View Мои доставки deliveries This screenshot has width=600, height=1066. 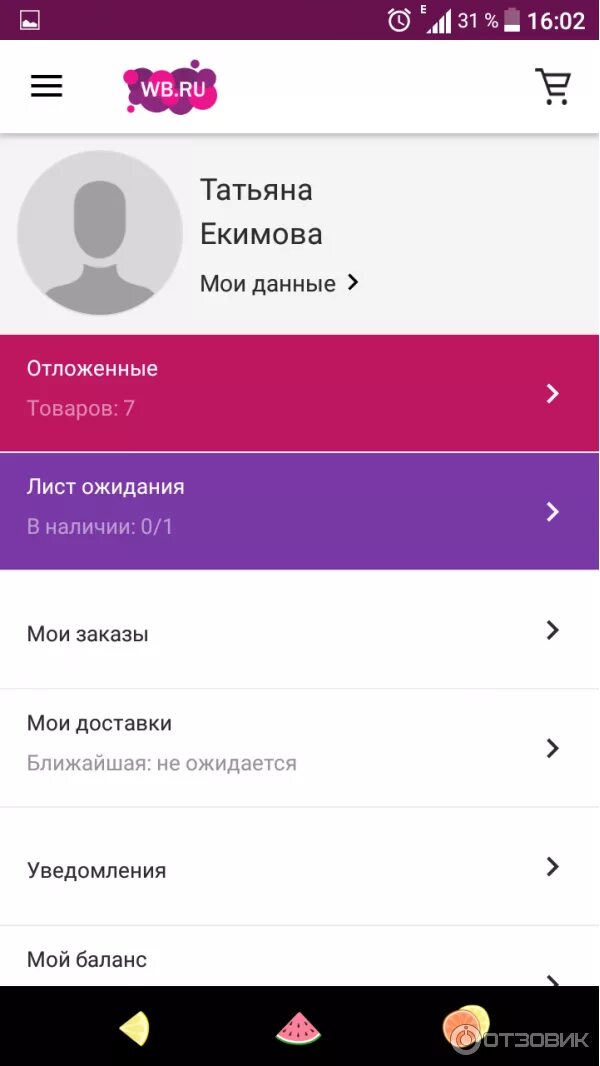(300, 749)
